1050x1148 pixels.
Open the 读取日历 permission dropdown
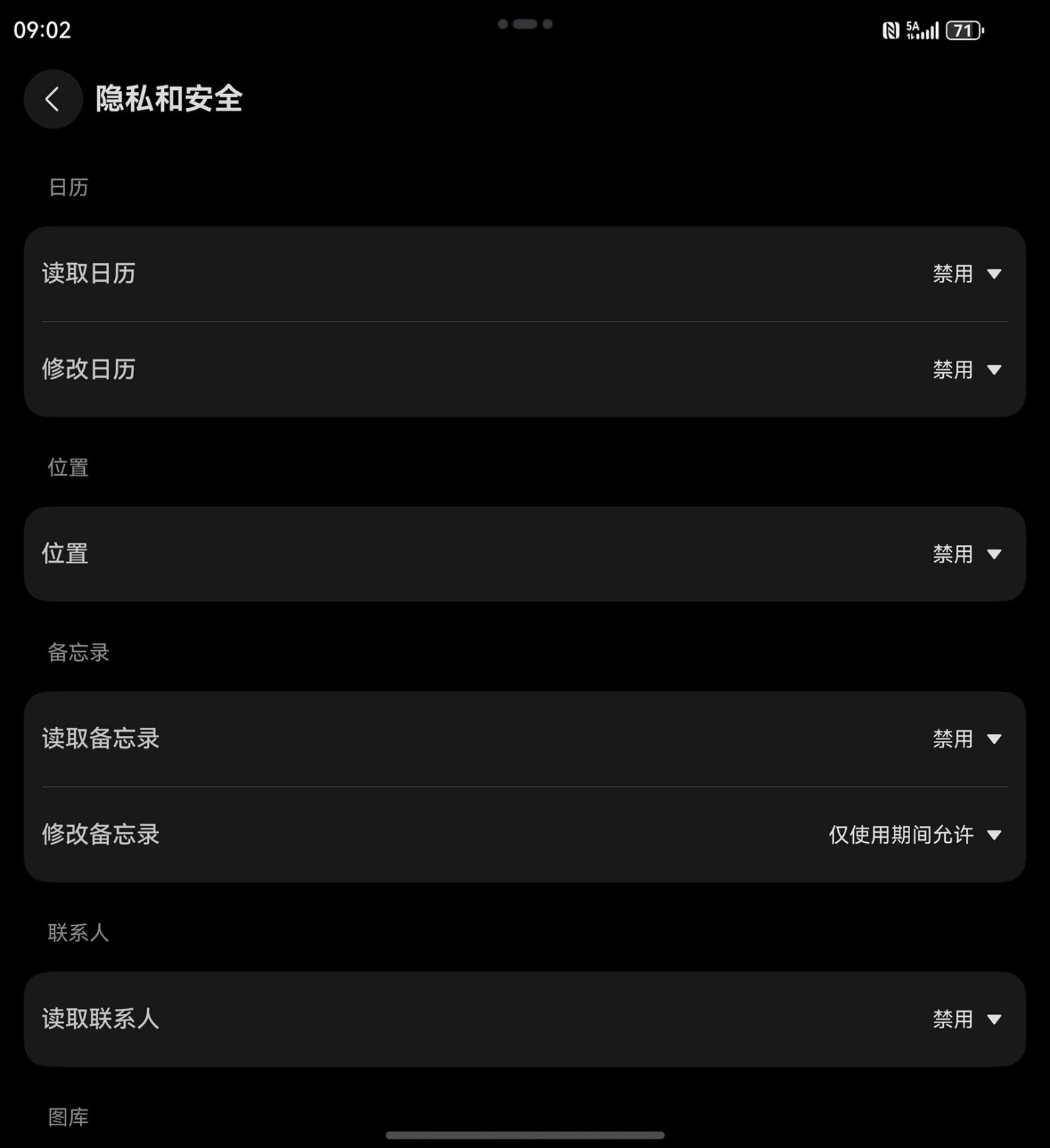pyautogui.click(x=994, y=273)
